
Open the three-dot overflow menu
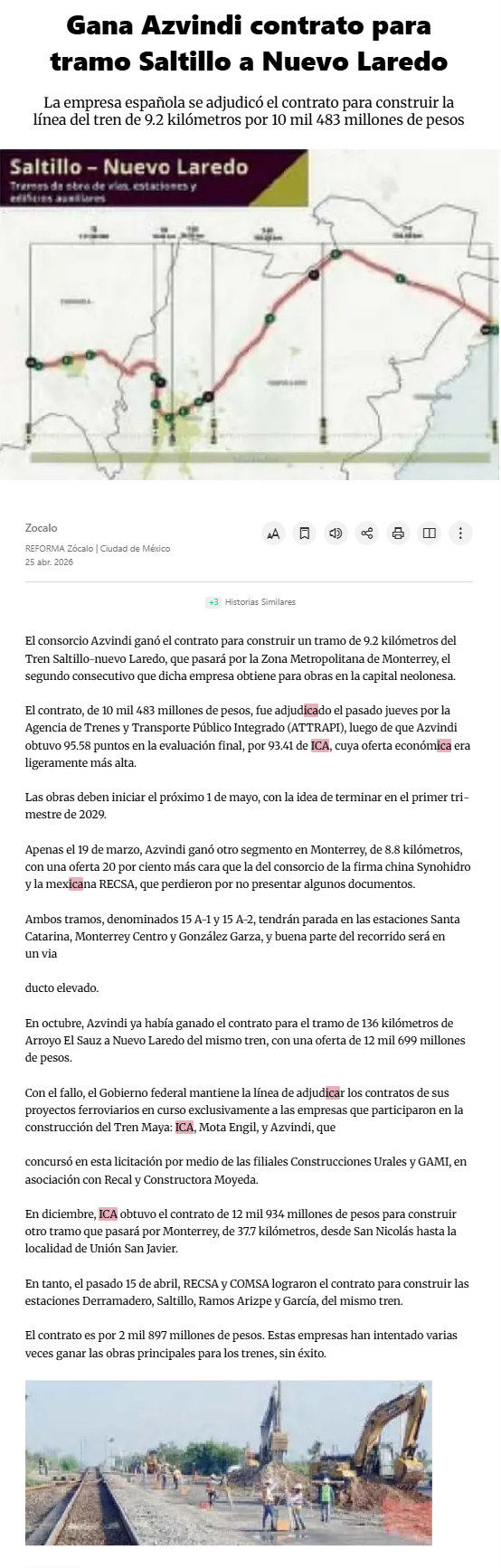460,534
